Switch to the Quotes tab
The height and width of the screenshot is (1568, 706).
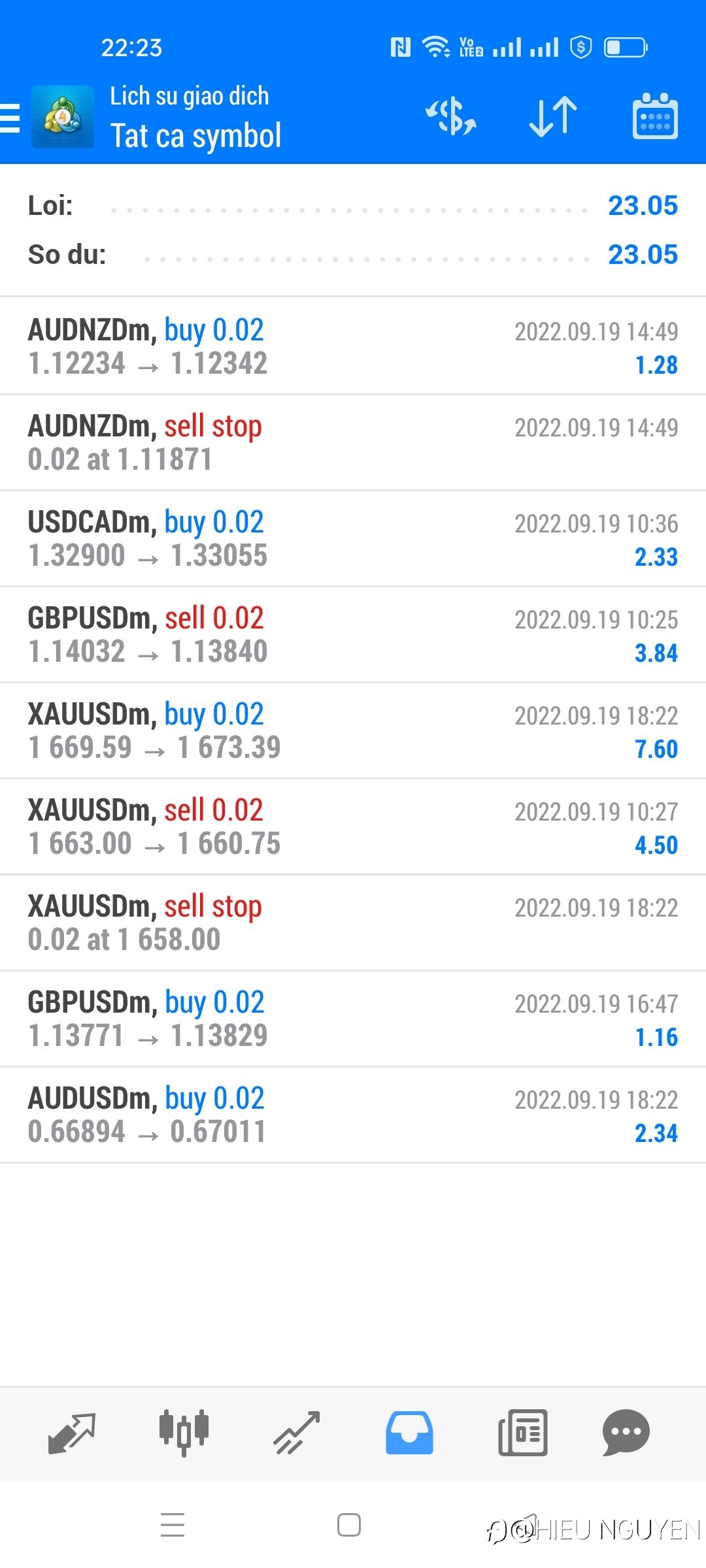coord(72,1433)
